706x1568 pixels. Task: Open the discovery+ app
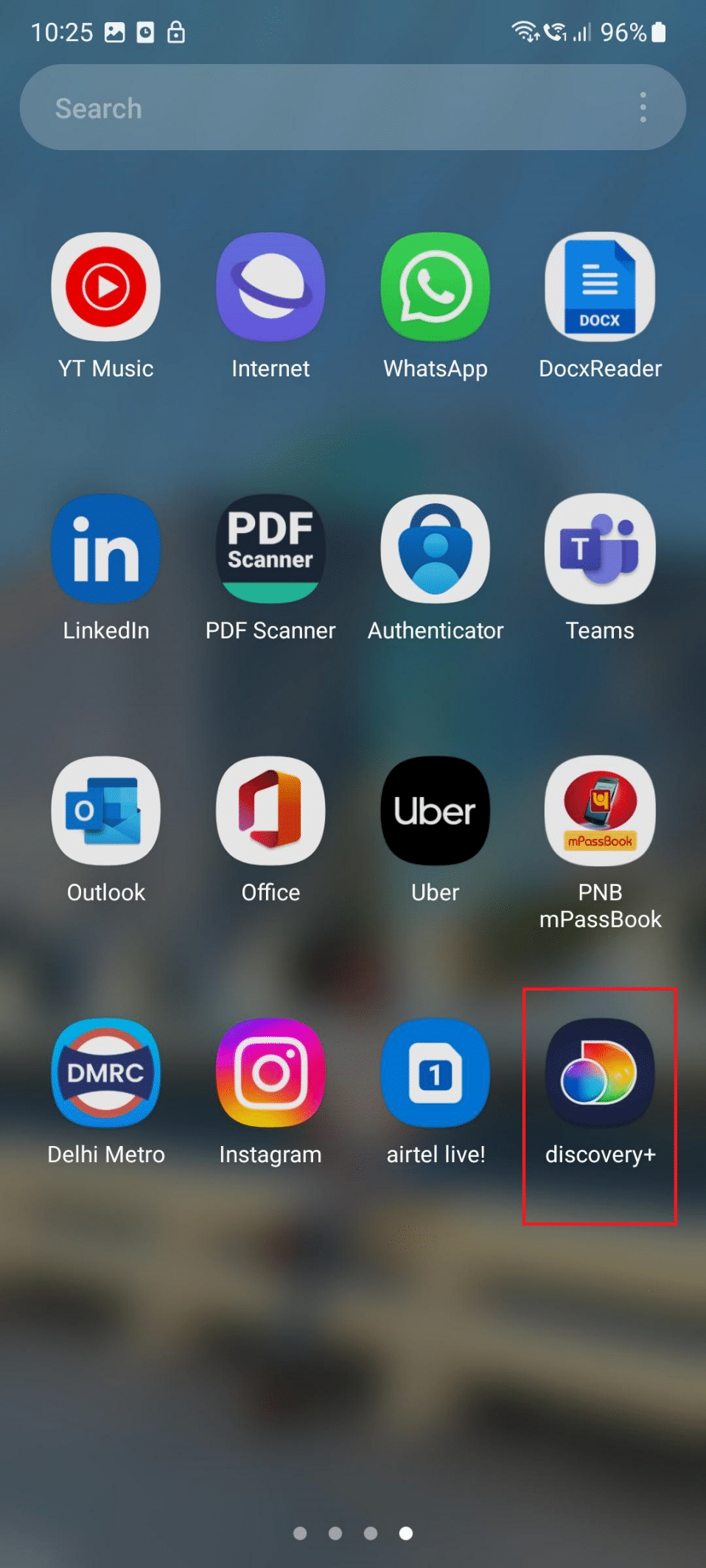coord(599,1073)
